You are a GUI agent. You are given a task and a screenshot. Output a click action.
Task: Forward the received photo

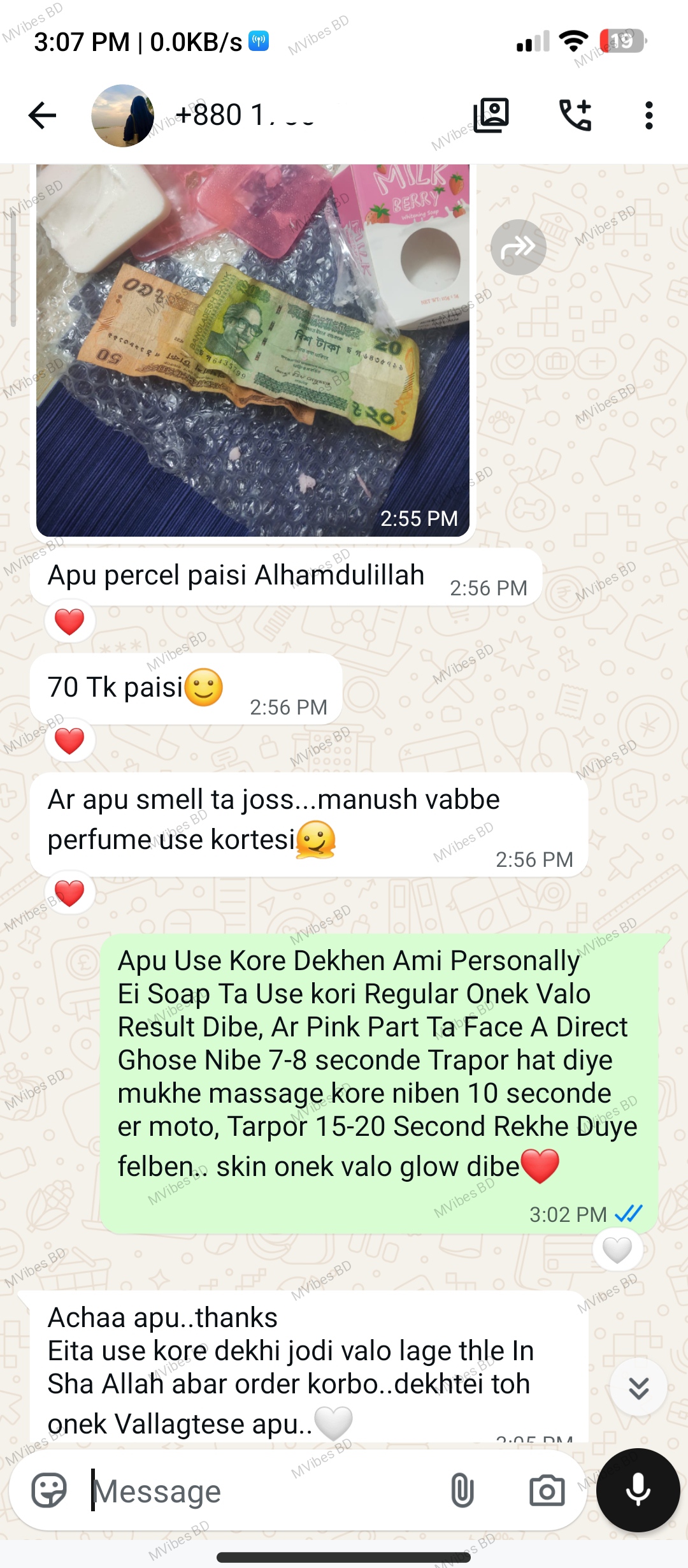click(x=518, y=247)
